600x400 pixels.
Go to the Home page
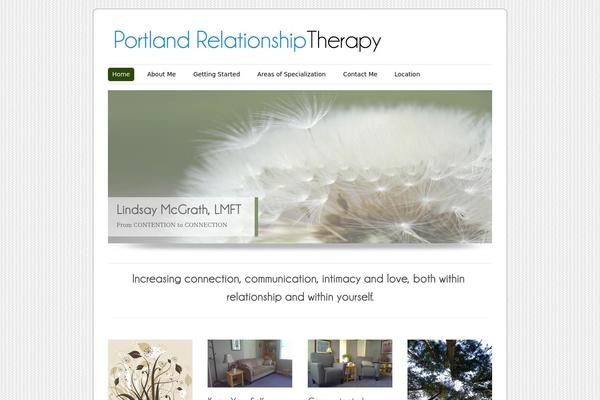(121, 74)
